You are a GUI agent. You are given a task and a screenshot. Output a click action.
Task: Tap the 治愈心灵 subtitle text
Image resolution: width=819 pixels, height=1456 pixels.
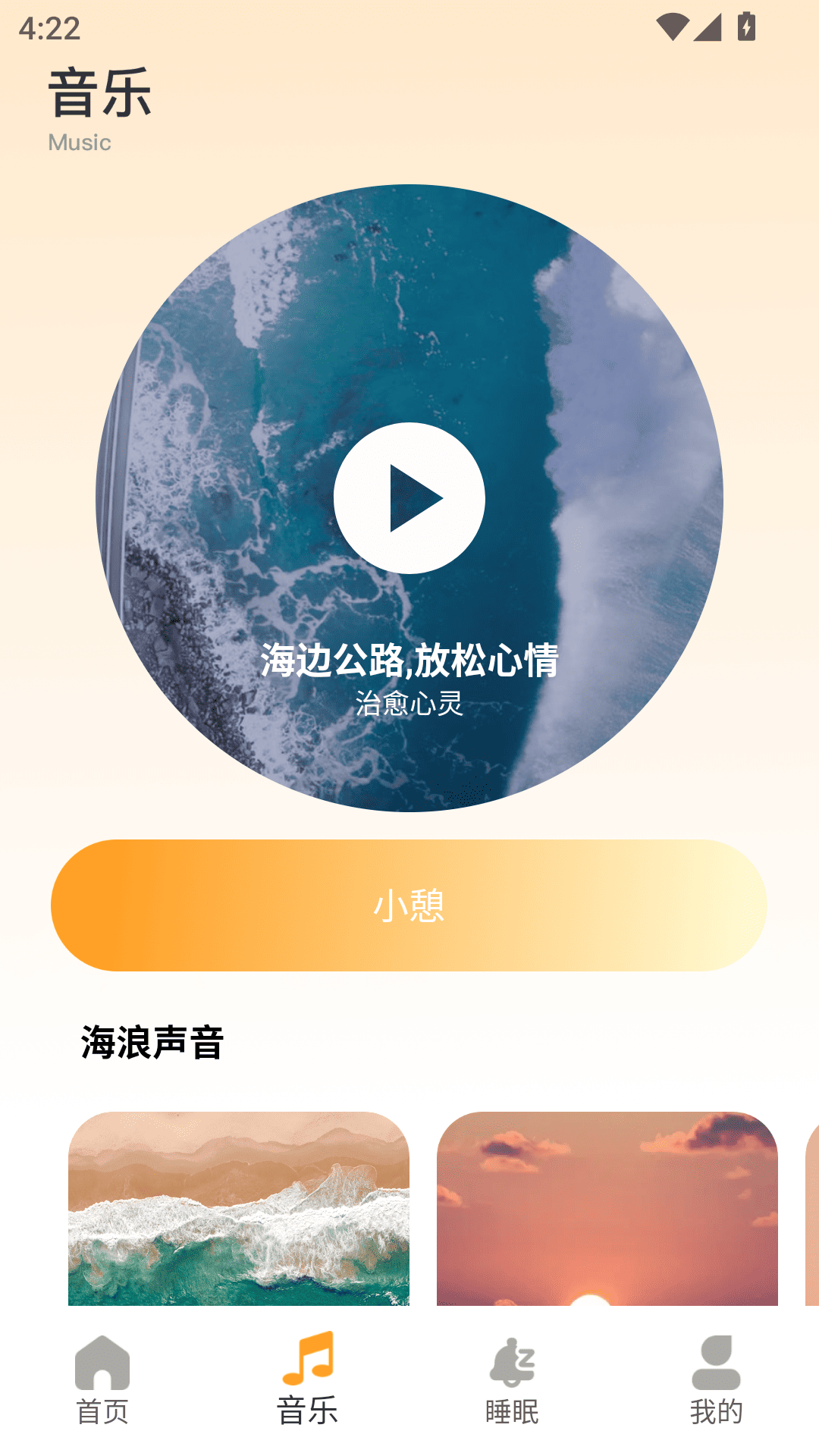click(409, 704)
